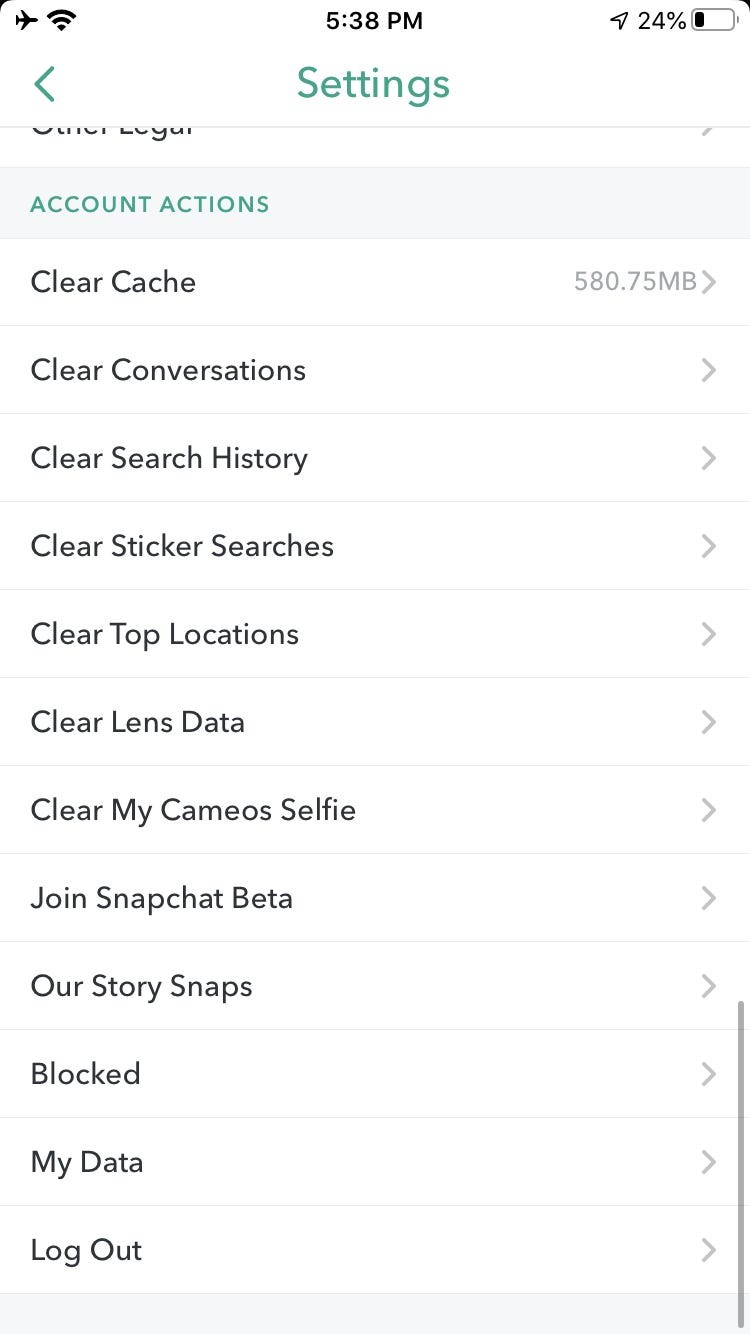The height and width of the screenshot is (1334, 750).
Task: Tap the Wi-Fi icon in status bar
Action: [63, 20]
